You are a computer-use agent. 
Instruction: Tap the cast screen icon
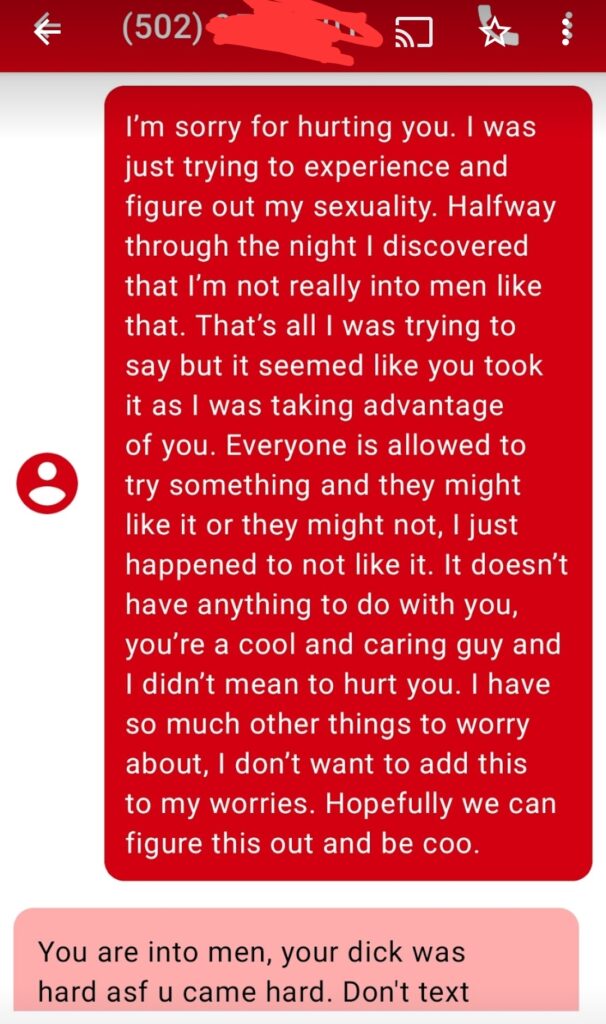[x=414, y=32]
